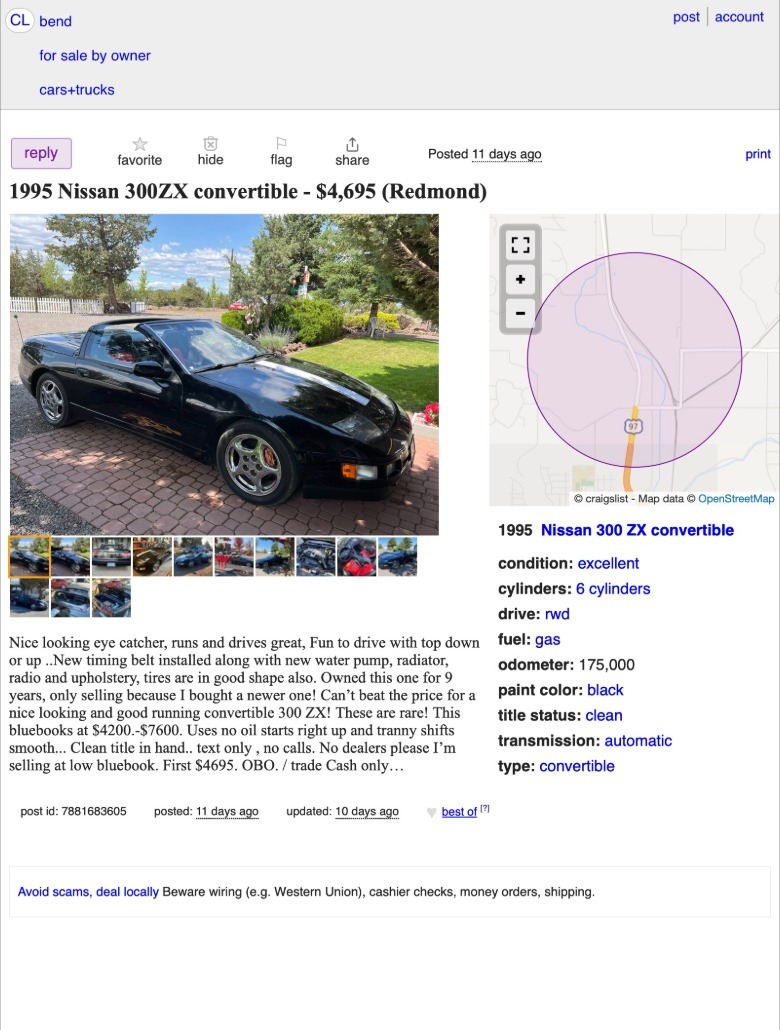Open Avoid scams, deal locally link

coord(88,892)
